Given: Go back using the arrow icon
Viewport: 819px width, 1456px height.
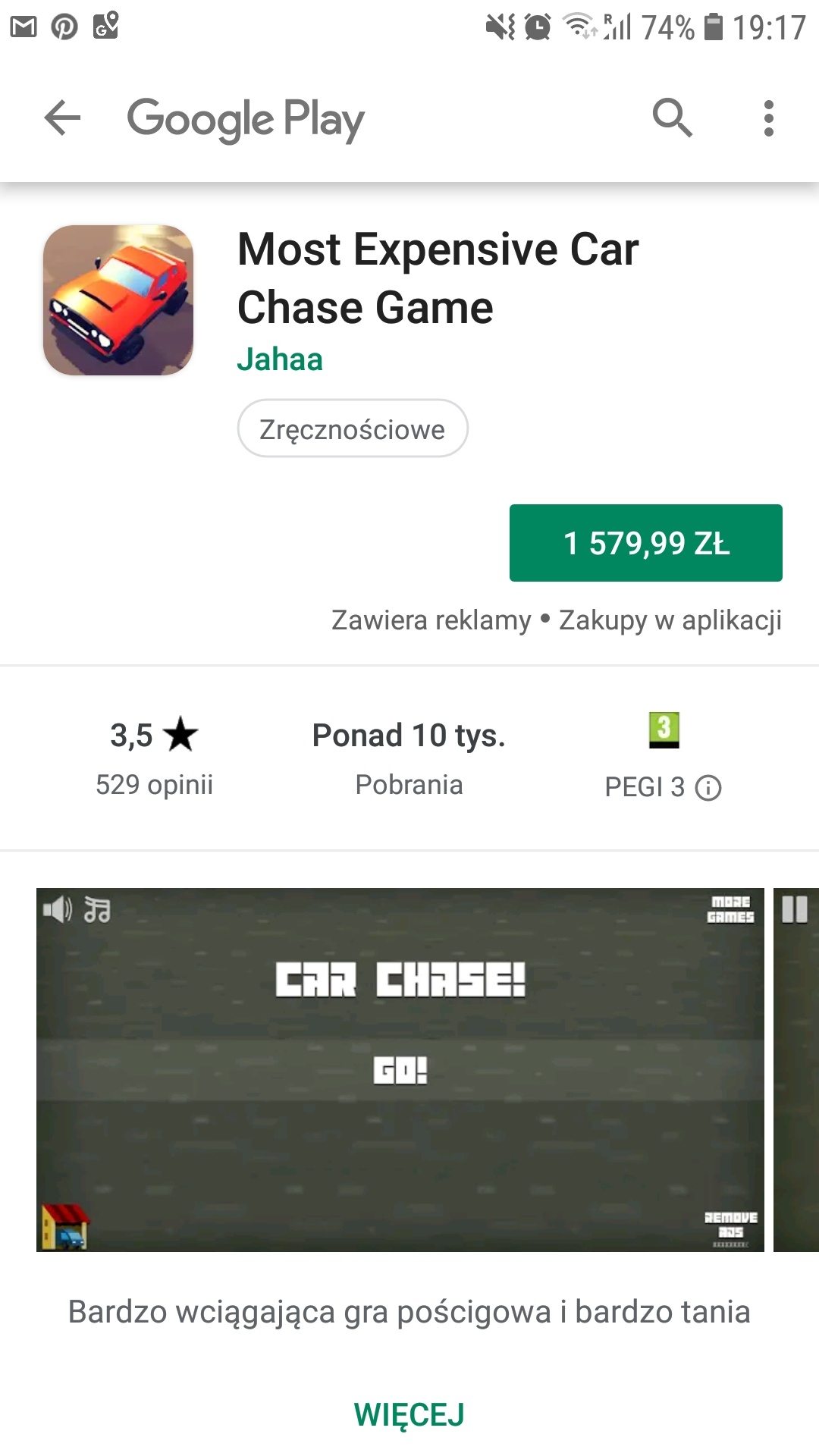Looking at the screenshot, I should coord(62,118).
